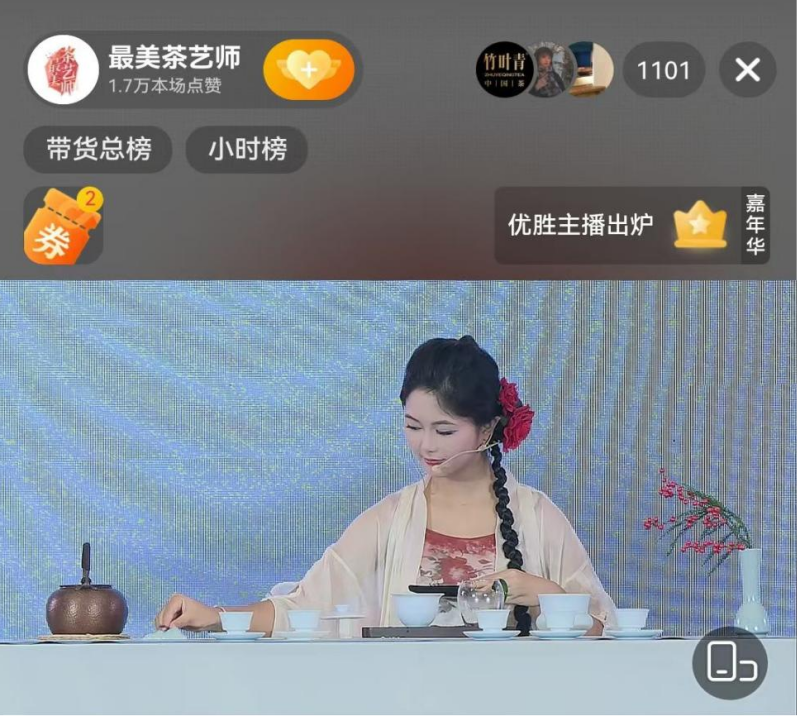Open 带货总榜 ranking
Image resolution: width=800 pixels, height=716 pixels.
pyautogui.click(x=98, y=150)
